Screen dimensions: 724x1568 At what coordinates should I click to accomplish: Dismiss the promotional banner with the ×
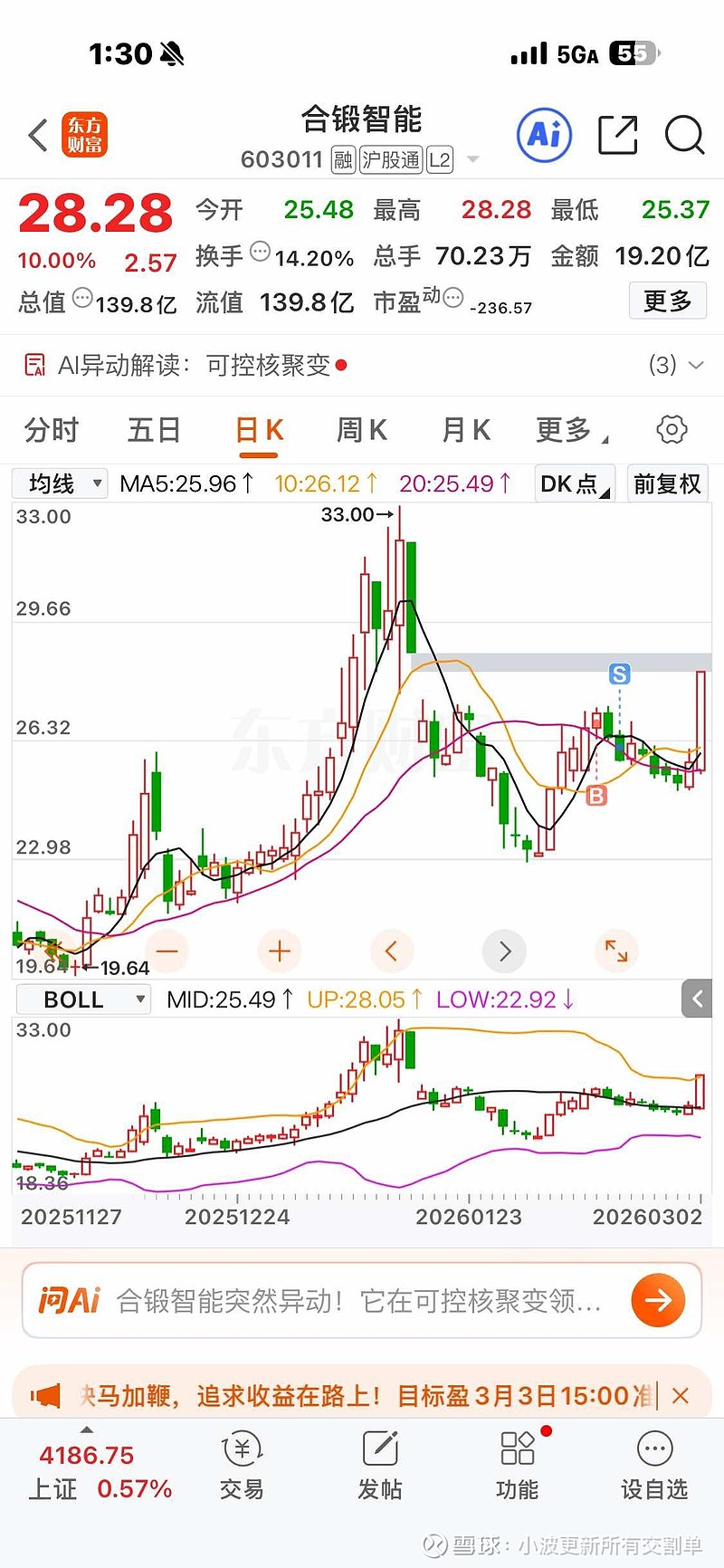[682, 1397]
